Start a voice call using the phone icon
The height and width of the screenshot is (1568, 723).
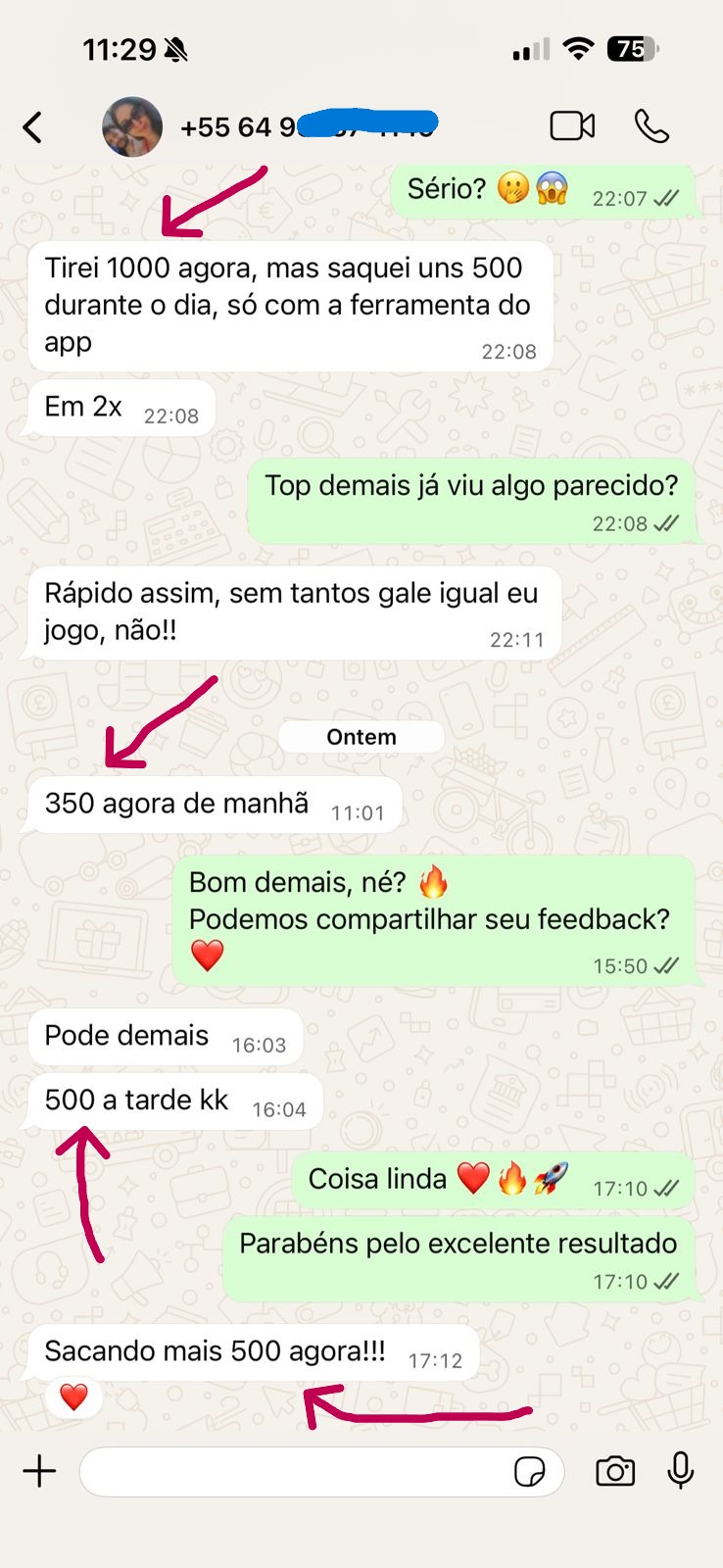coord(652,125)
